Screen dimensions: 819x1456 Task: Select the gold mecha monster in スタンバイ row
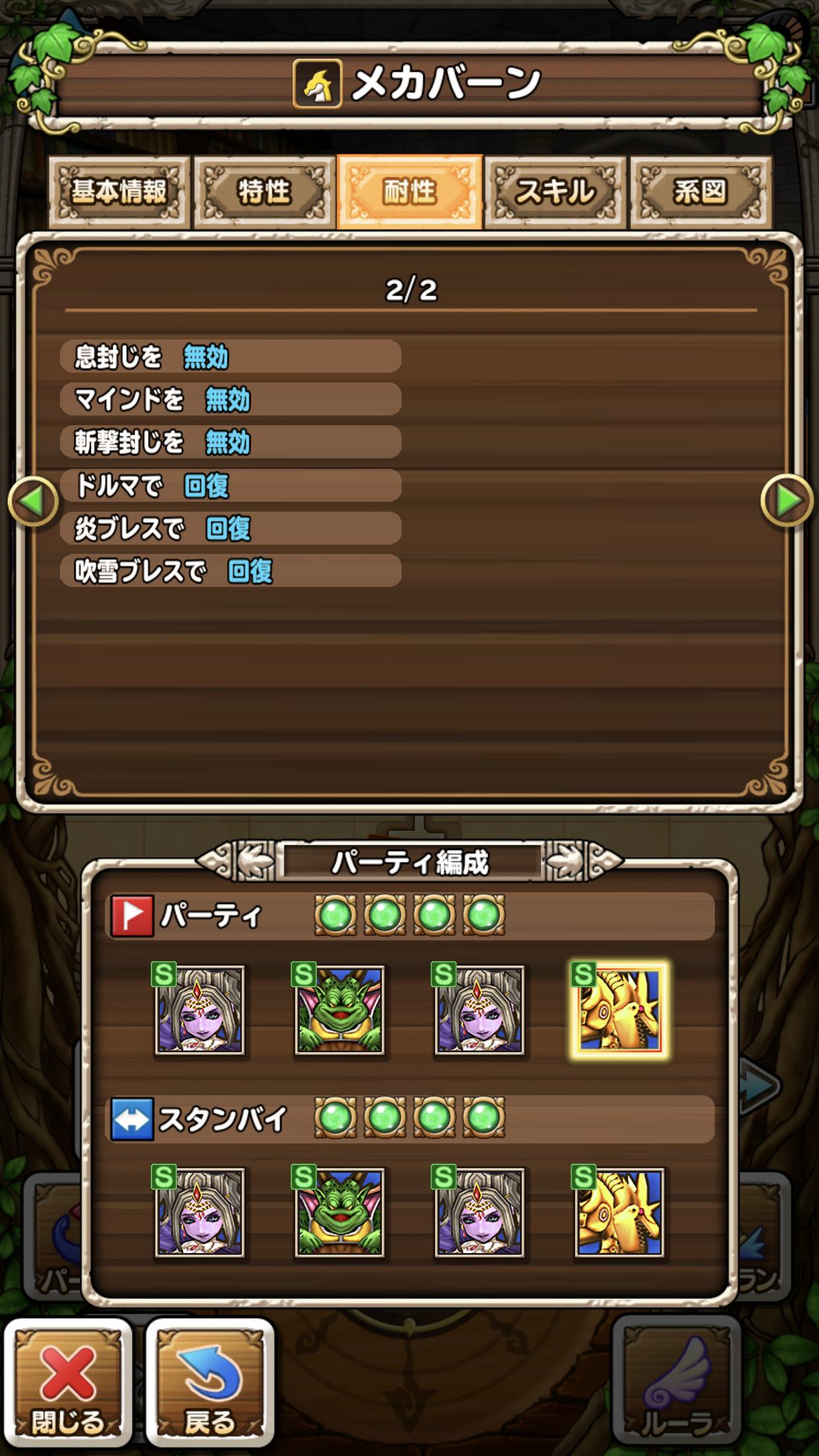pos(619,1212)
